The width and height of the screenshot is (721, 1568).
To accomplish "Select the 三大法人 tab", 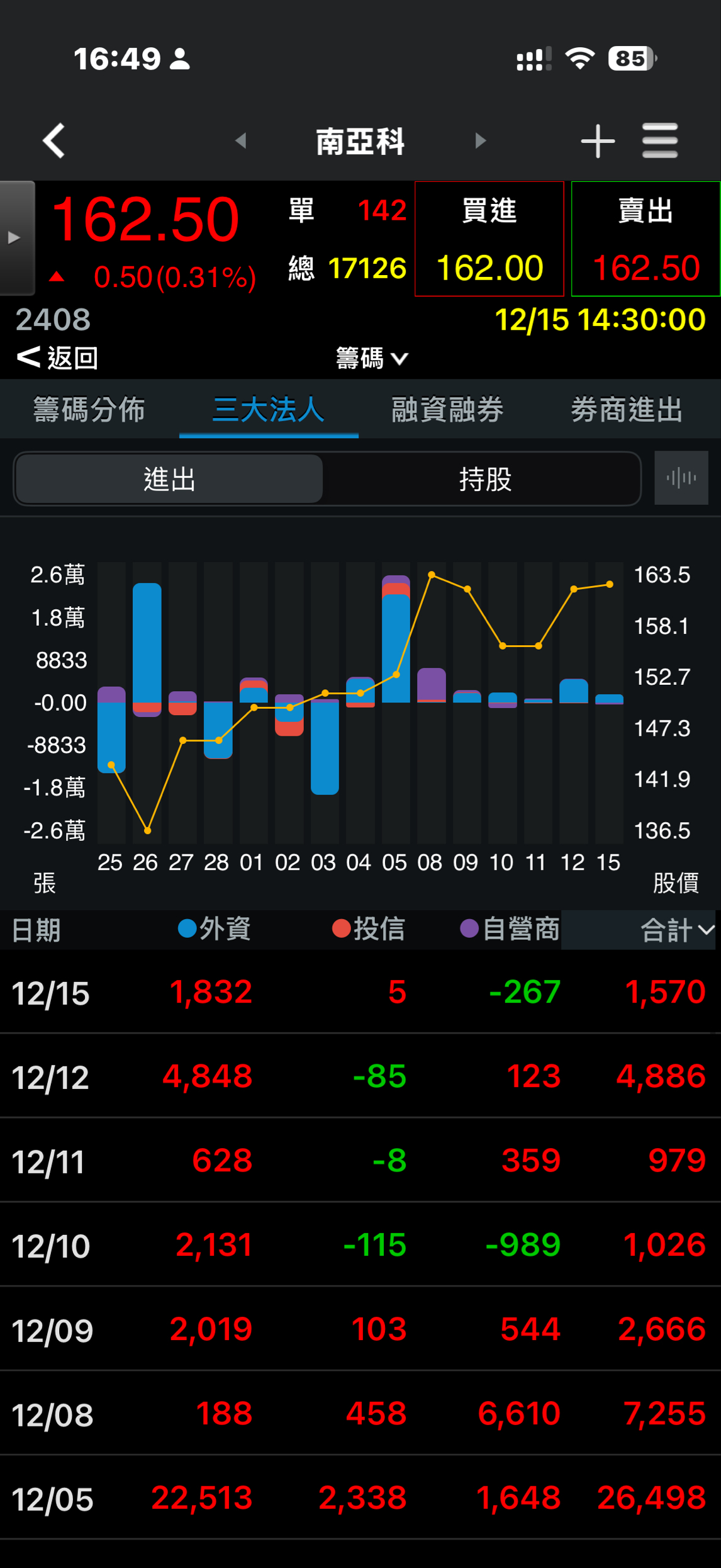I will (x=269, y=410).
